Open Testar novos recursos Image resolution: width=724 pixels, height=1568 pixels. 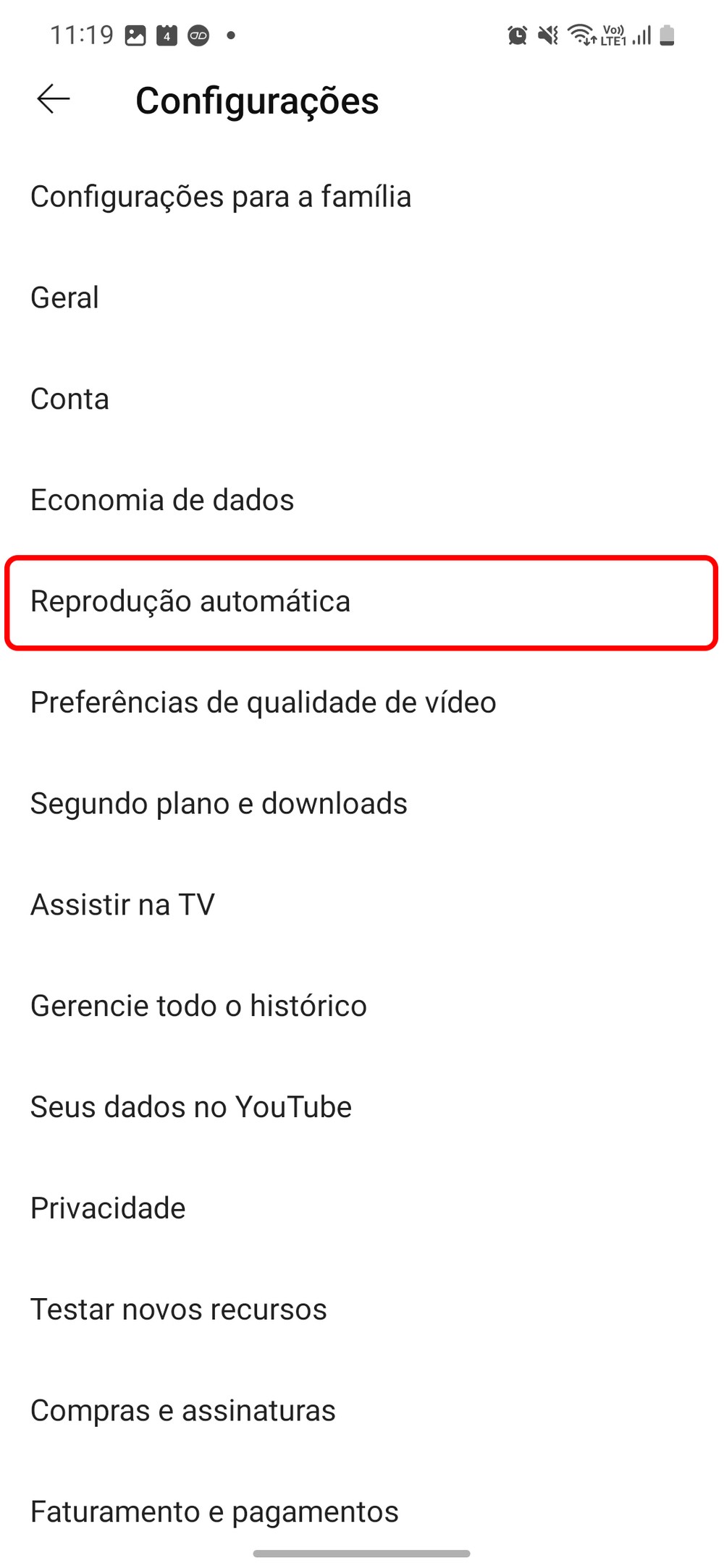(179, 1310)
